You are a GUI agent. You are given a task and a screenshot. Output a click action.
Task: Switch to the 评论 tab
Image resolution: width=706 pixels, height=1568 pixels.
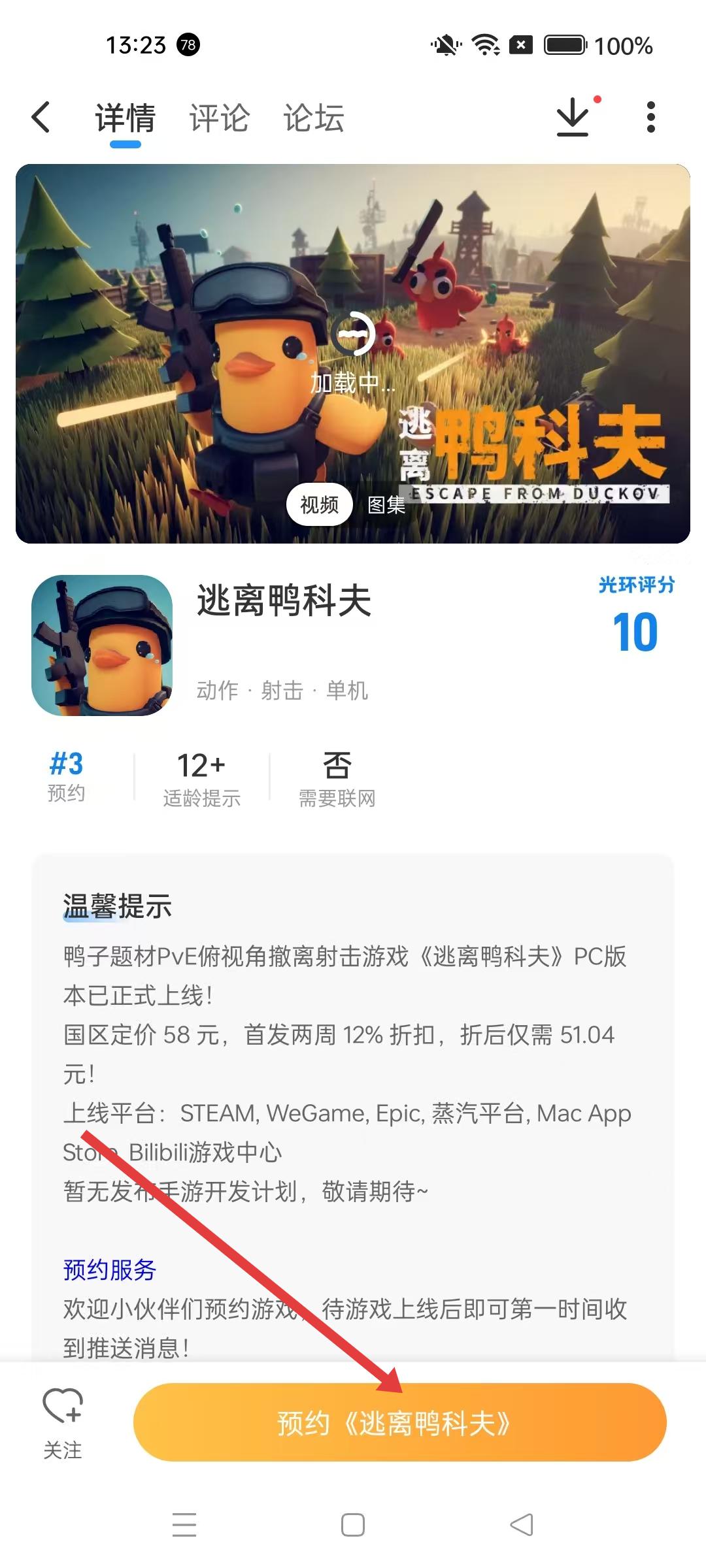point(219,118)
